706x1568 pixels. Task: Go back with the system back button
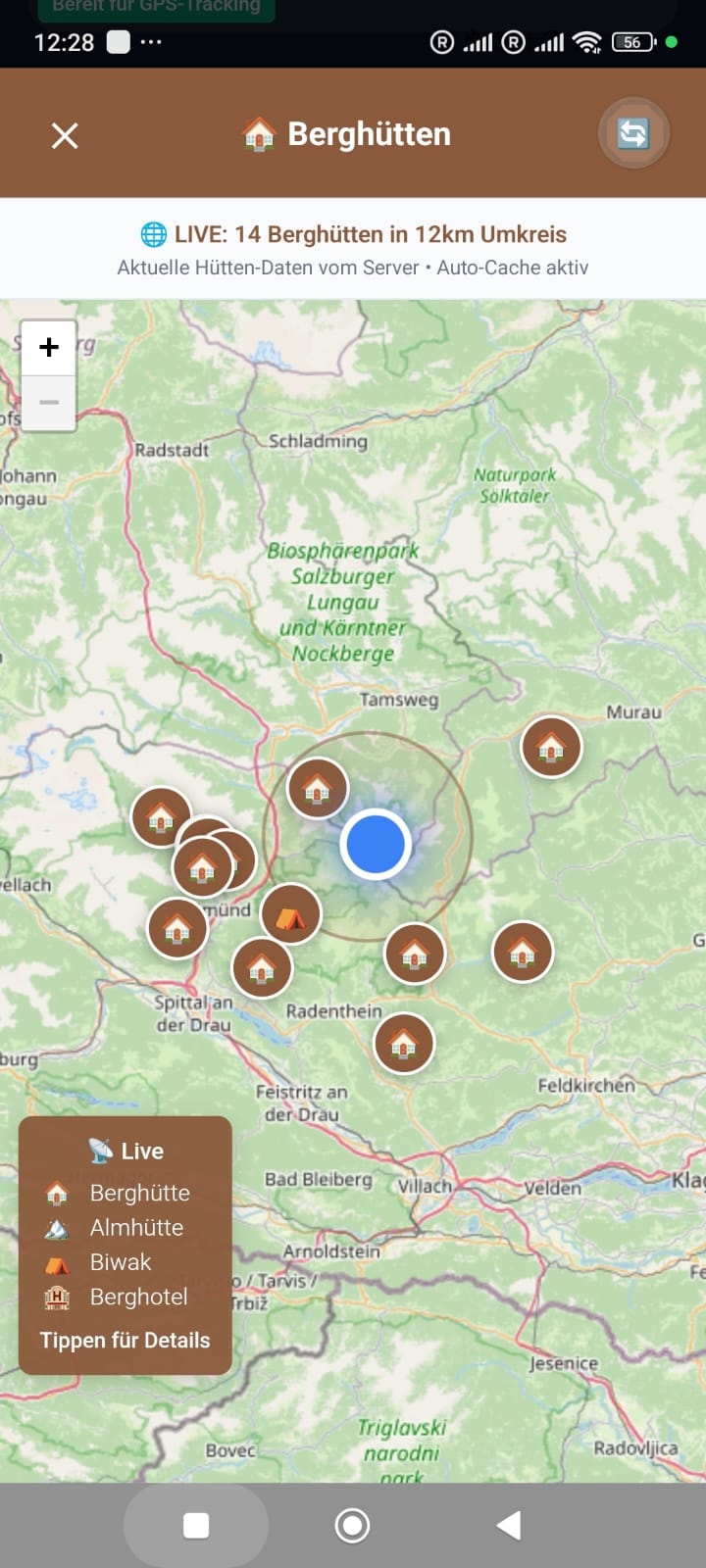[x=508, y=1525]
